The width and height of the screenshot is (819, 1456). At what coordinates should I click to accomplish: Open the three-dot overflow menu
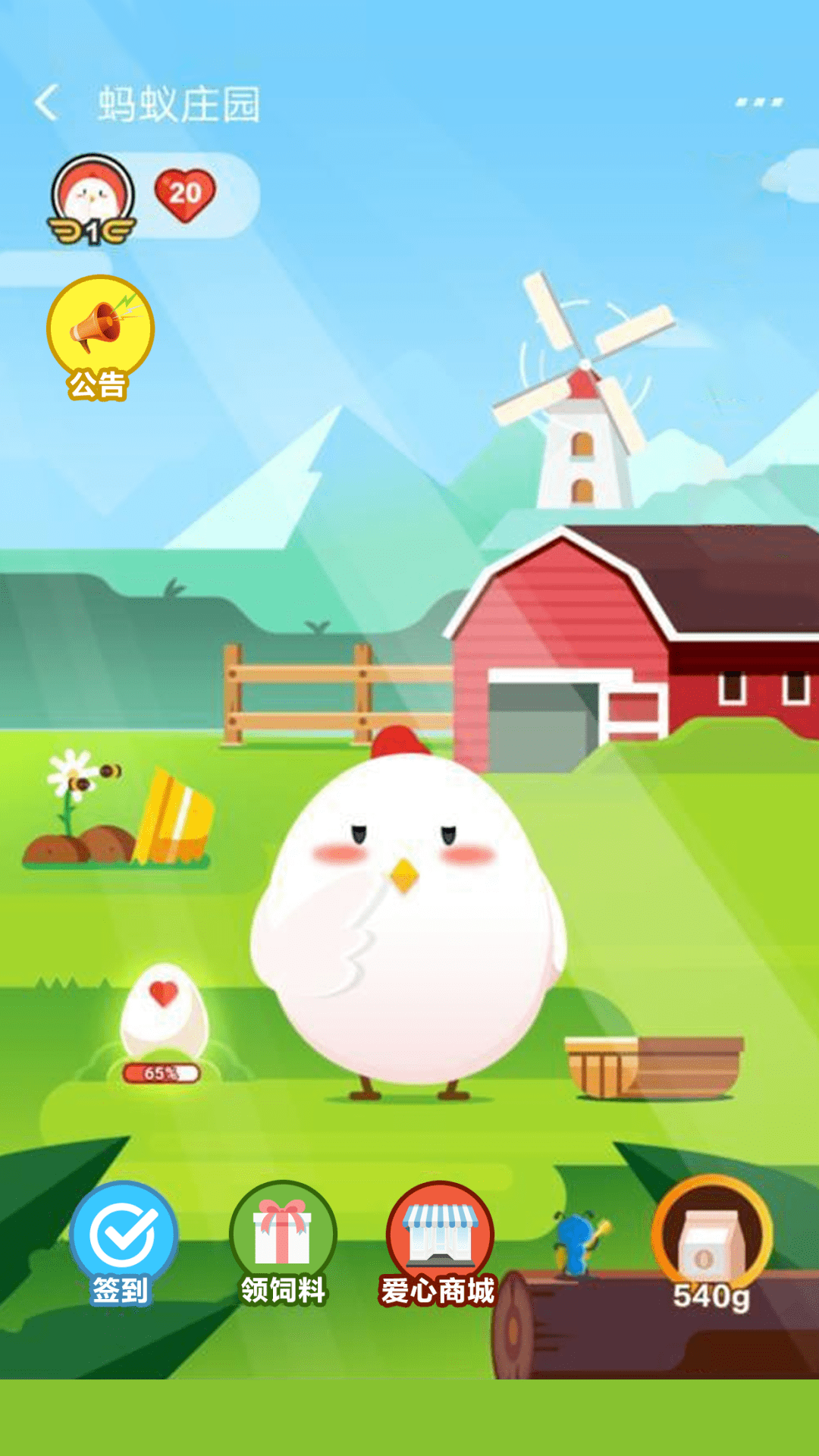(759, 102)
